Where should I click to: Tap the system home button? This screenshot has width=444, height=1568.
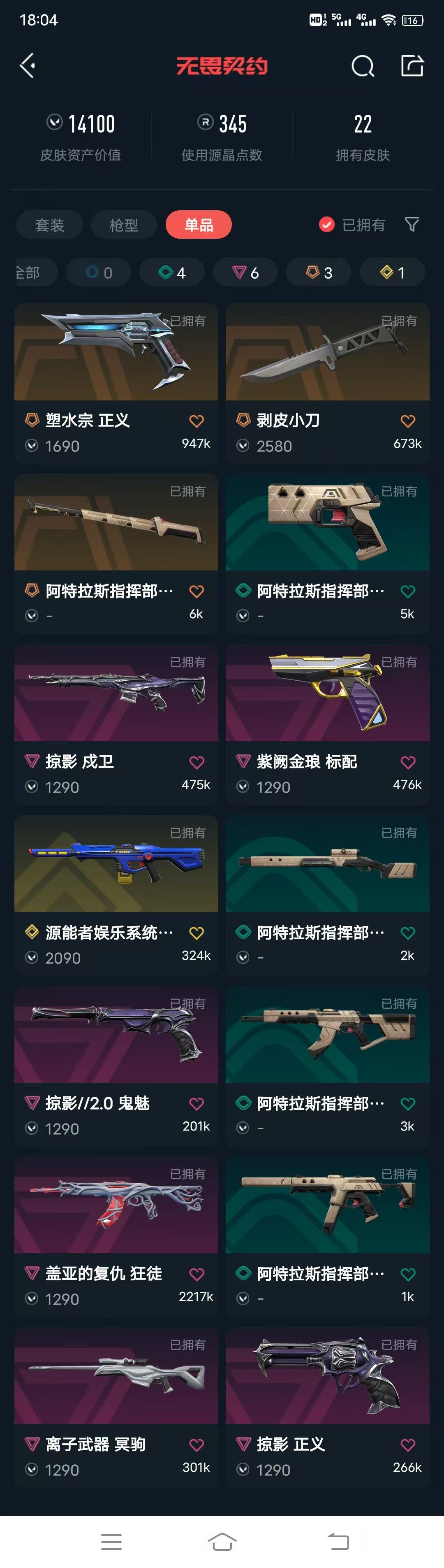(222, 1541)
